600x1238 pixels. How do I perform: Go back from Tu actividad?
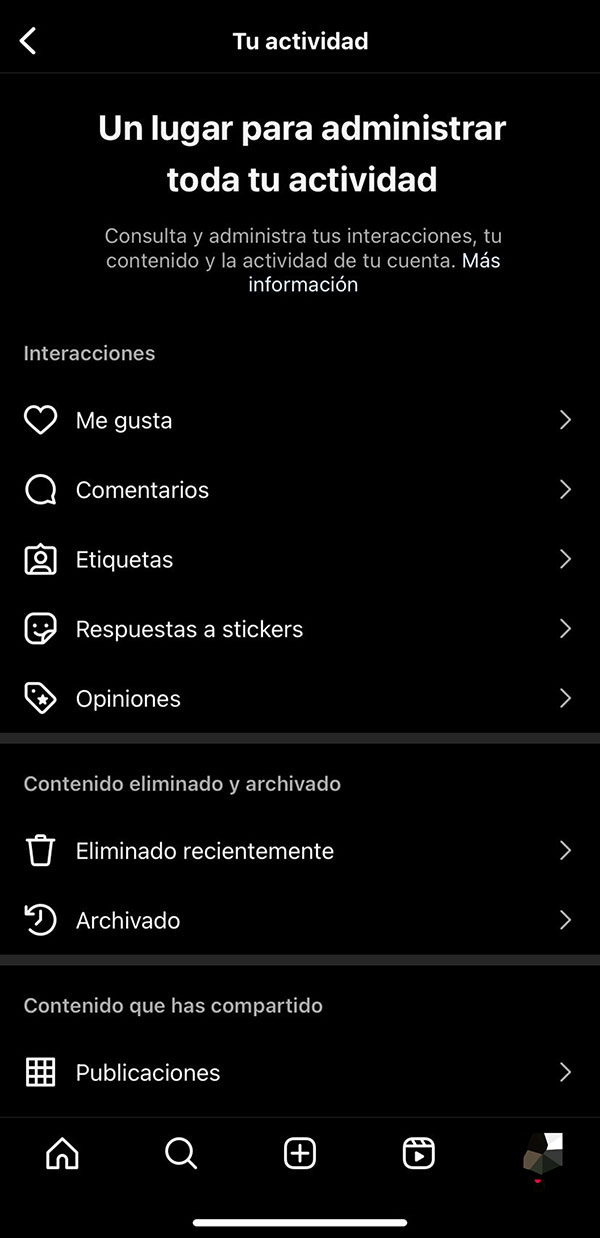pos(28,41)
